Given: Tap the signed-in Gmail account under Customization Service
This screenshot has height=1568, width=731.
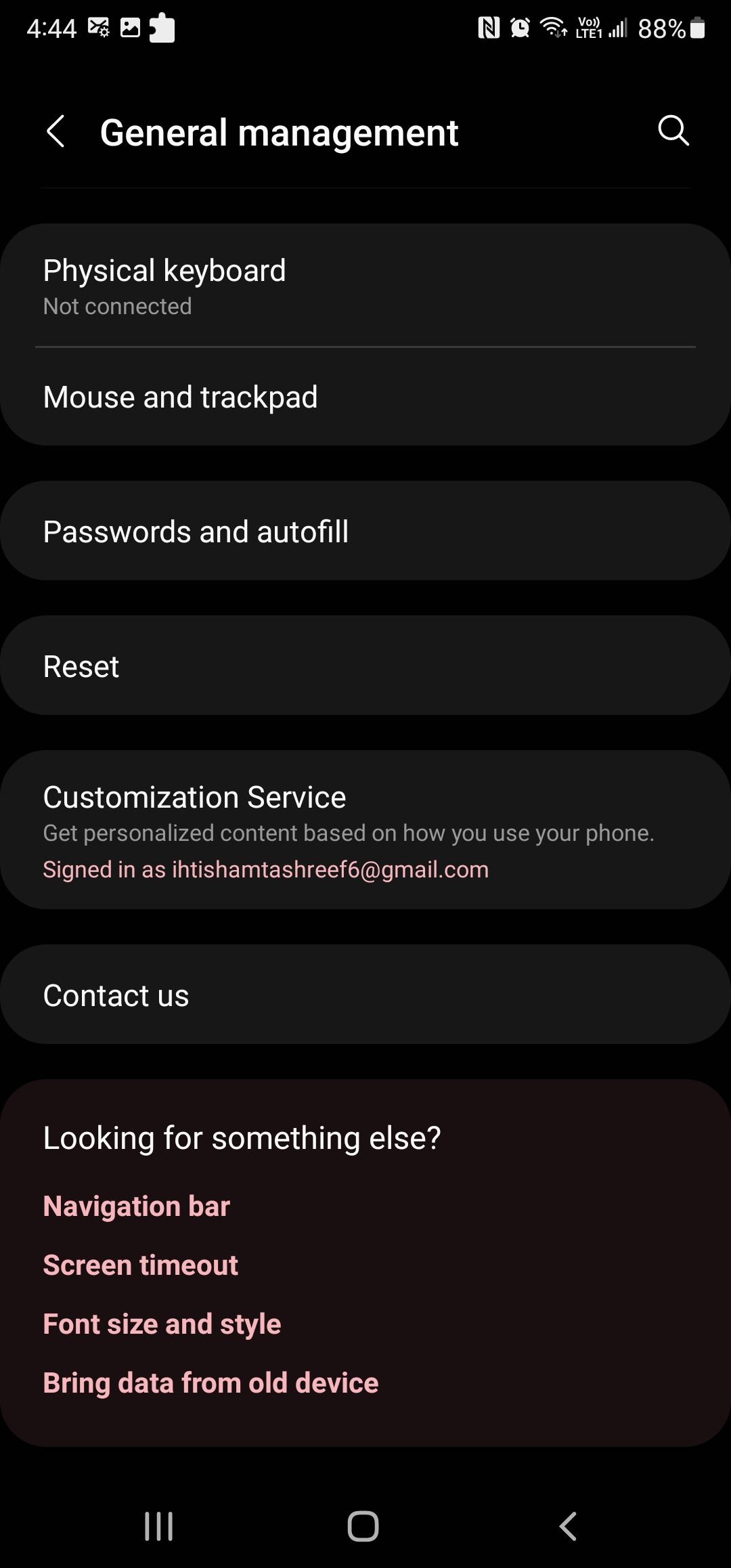Looking at the screenshot, I should (265, 869).
